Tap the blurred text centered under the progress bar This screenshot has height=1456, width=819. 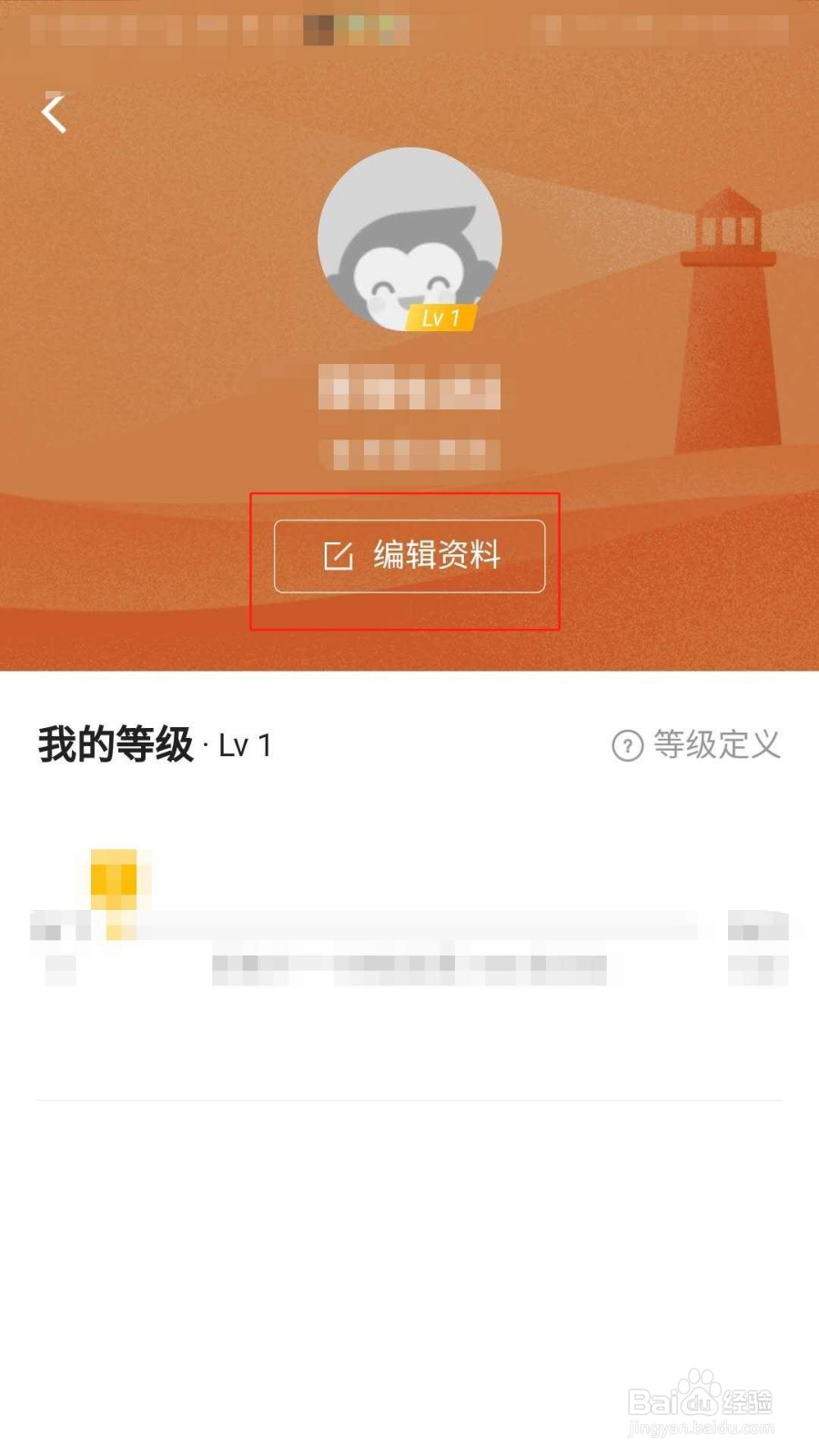(409, 967)
